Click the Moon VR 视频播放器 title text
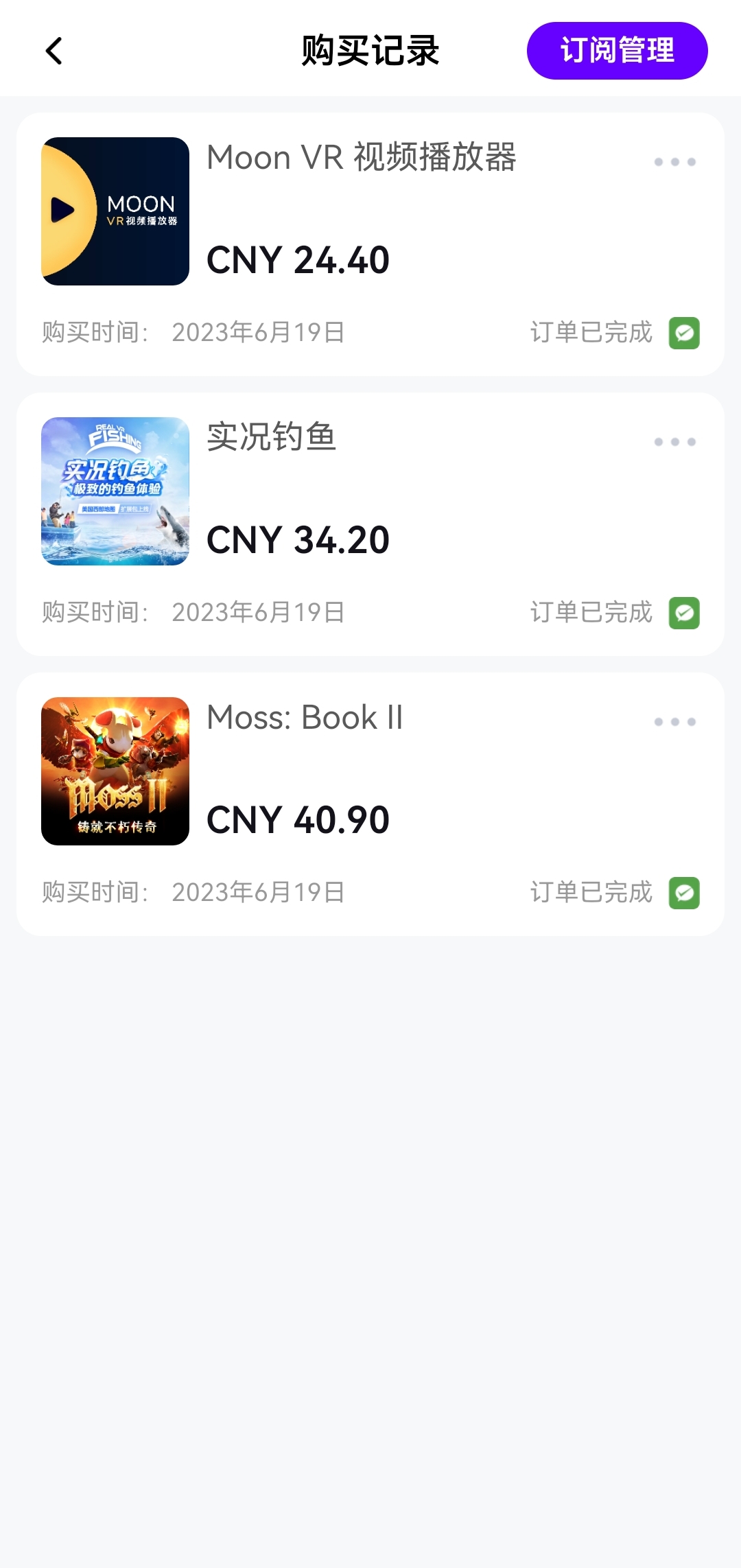741x1568 pixels. pyautogui.click(x=363, y=158)
